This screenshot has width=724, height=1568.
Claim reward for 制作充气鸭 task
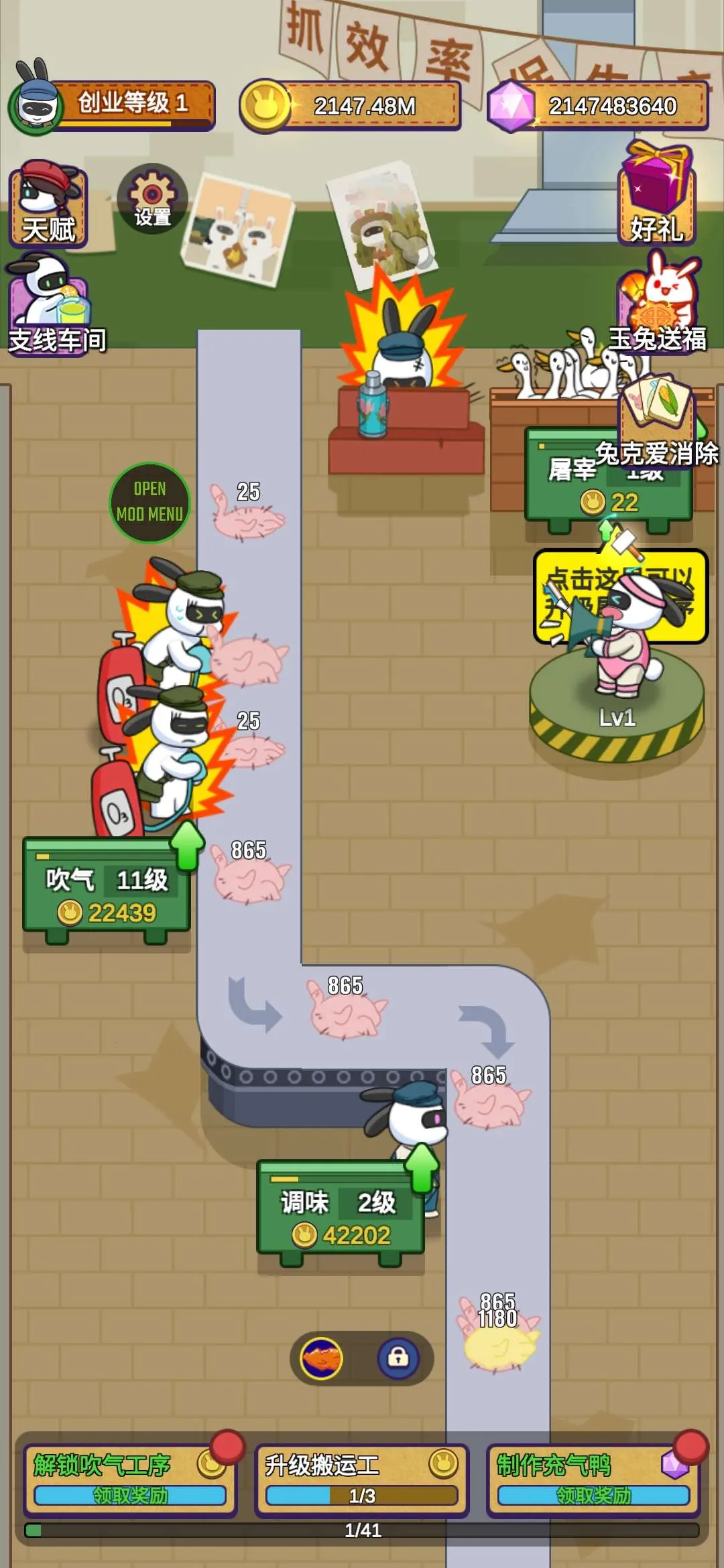point(593,1495)
